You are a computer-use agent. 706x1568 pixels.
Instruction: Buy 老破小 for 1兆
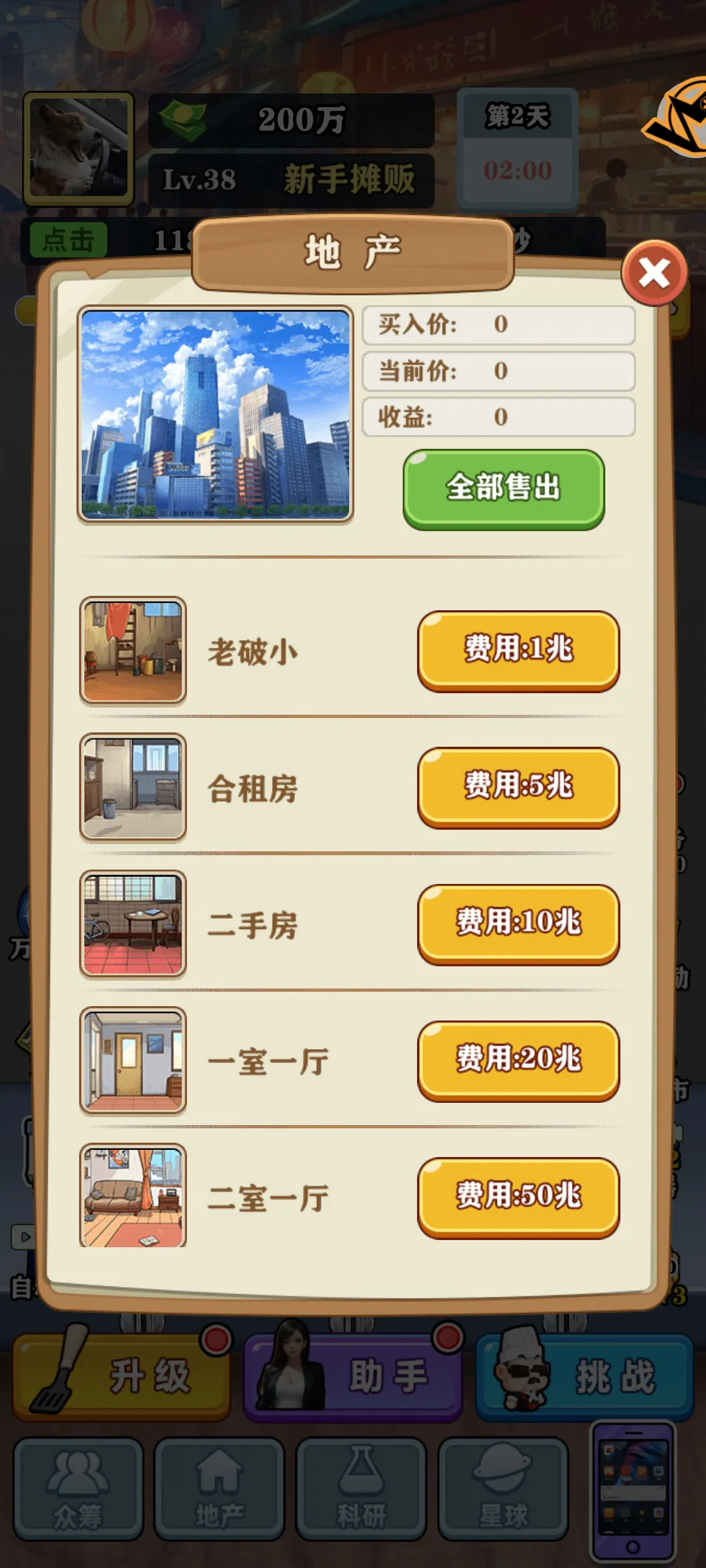(x=518, y=651)
